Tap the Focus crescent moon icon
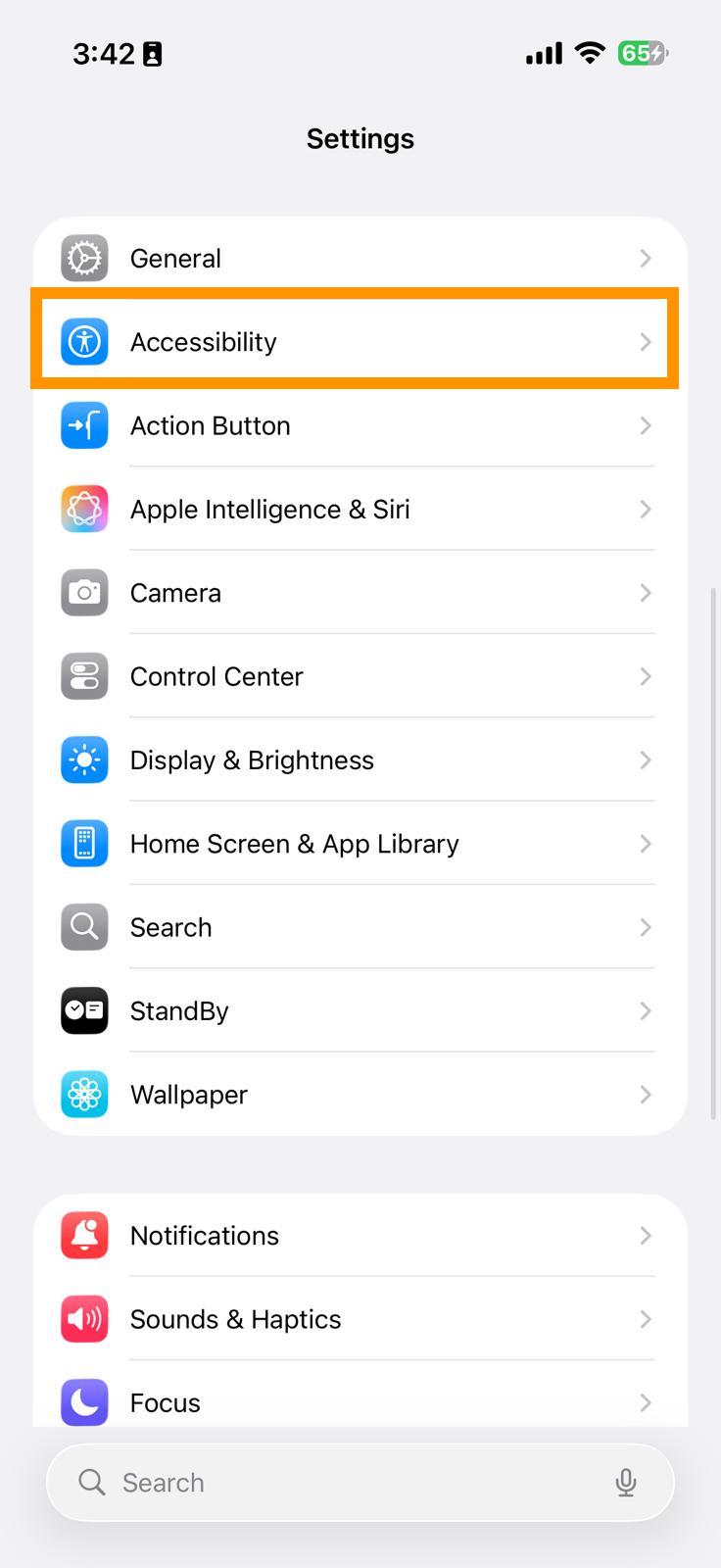This screenshot has width=721, height=1568. click(x=84, y=1402)
